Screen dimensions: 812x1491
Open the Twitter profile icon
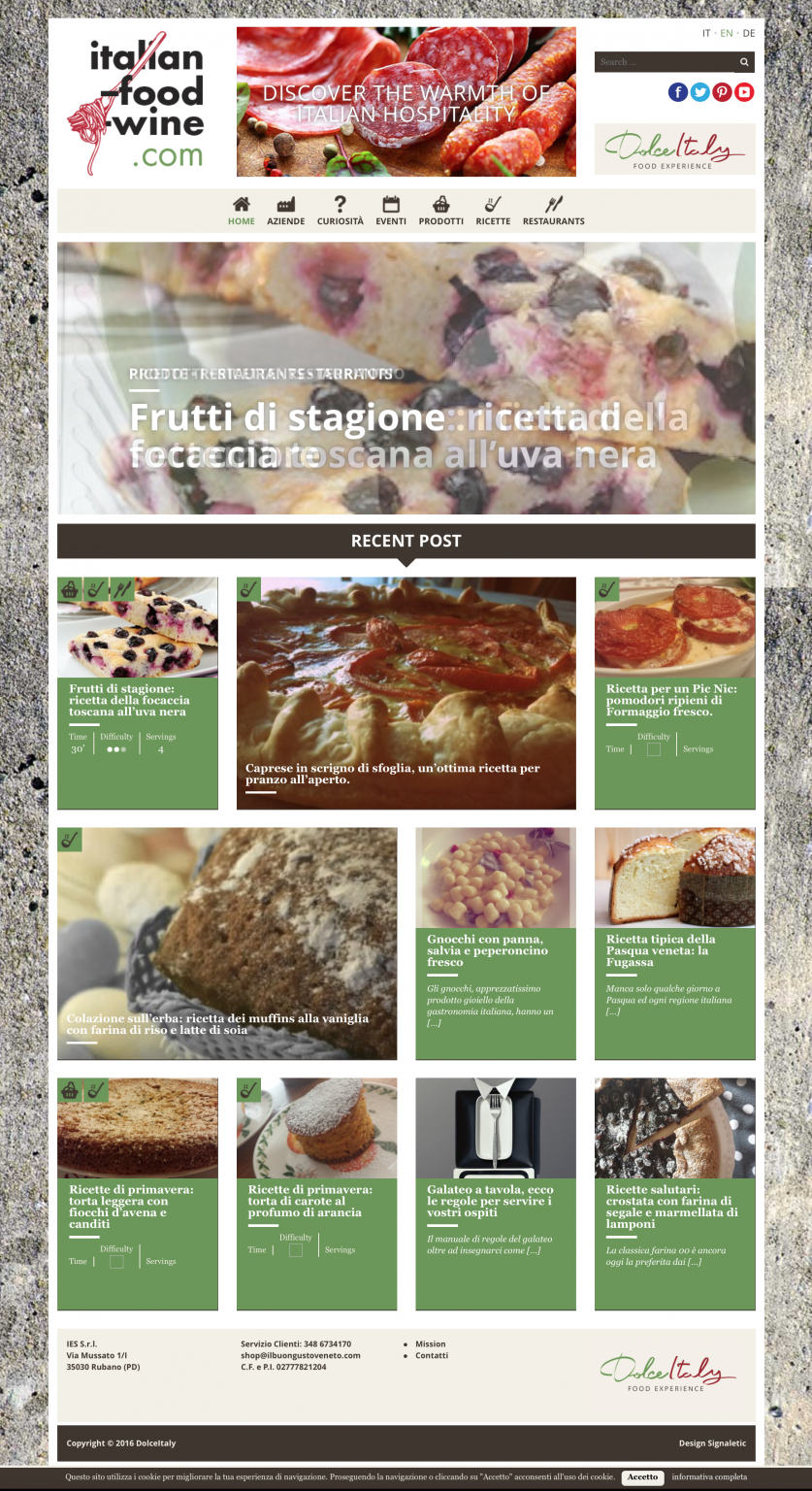click(x=699, y=92)
